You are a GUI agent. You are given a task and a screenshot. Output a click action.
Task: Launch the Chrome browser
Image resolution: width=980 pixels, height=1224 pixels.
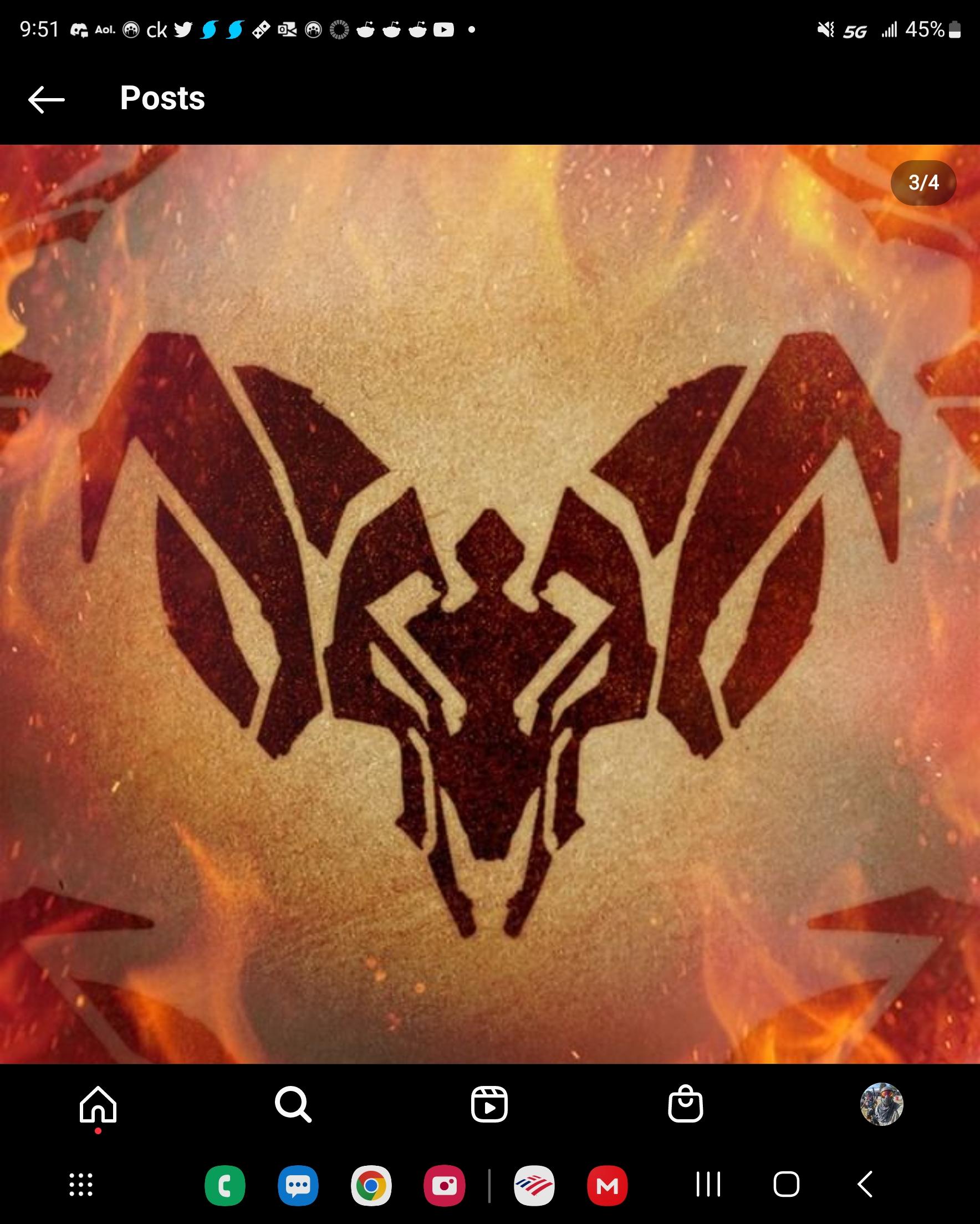pos(371,1185)
